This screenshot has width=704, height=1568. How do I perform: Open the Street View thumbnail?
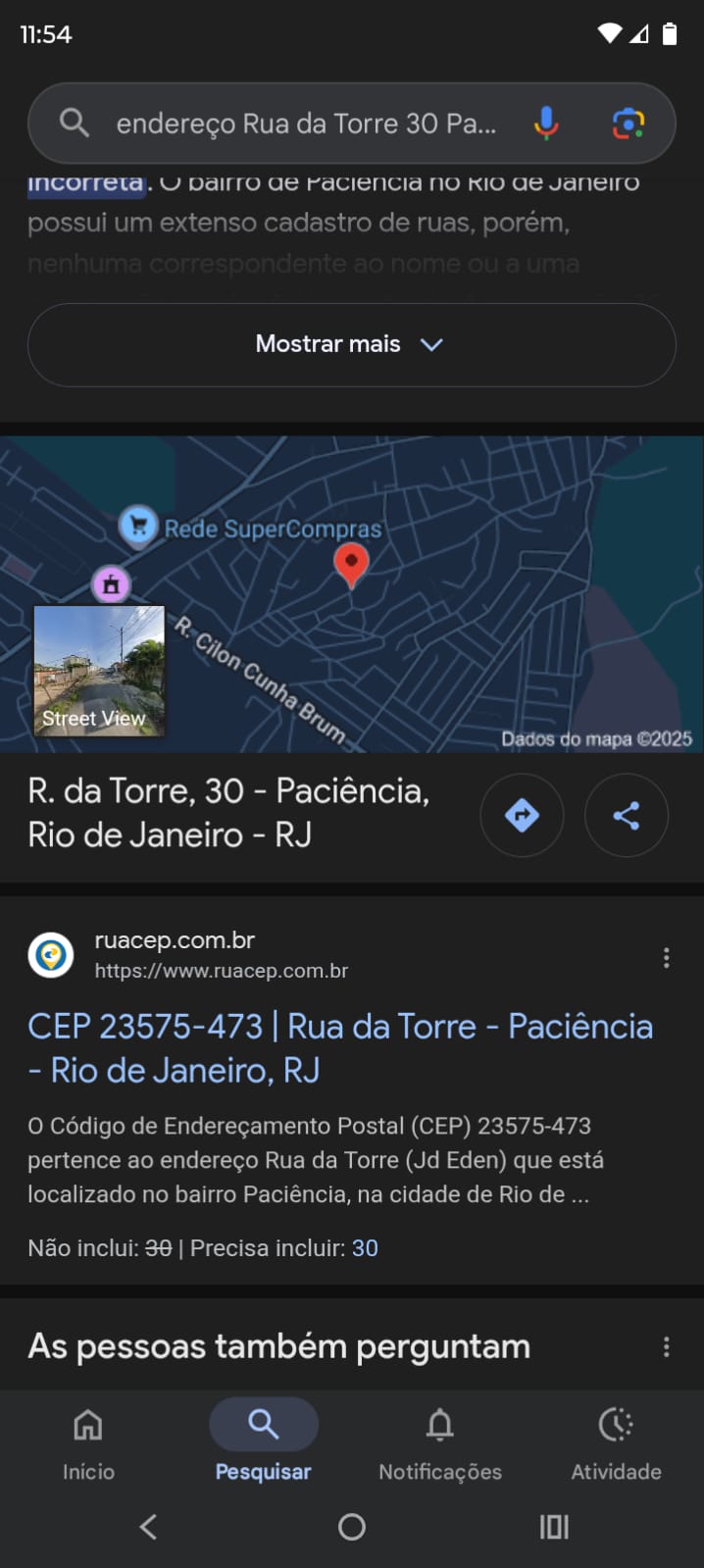tap(99, 670)
